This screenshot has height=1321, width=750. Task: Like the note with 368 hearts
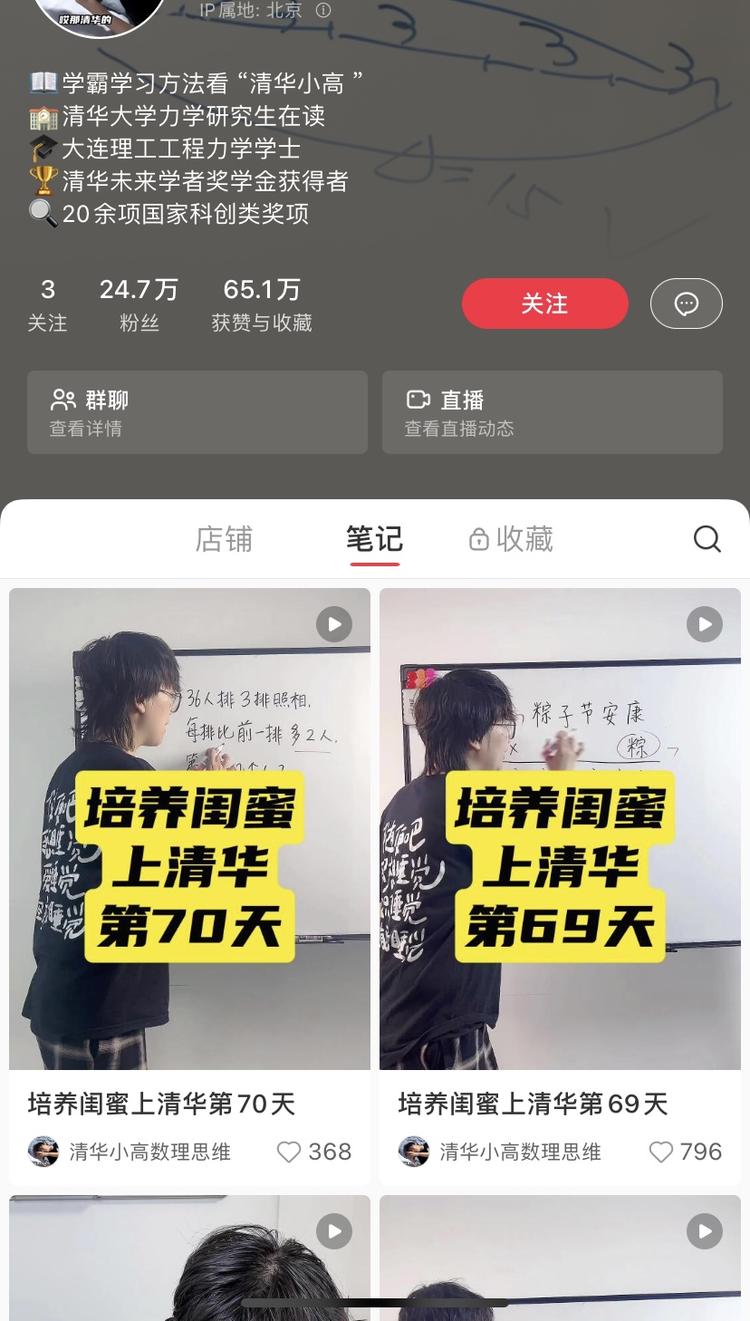tap(288, 1152)
